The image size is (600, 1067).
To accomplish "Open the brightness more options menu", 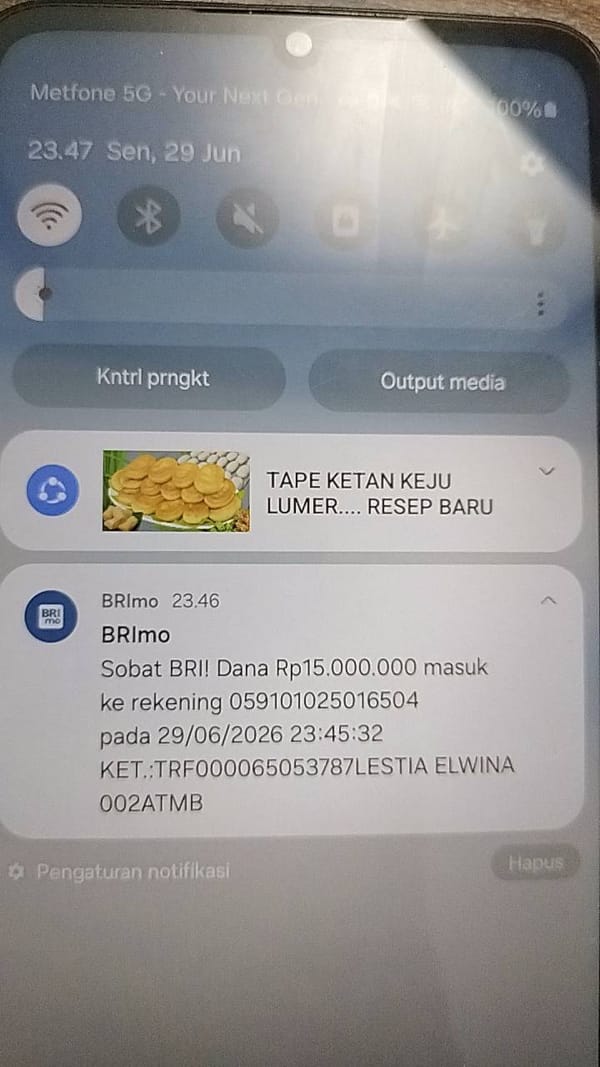I will coord(540,303).
